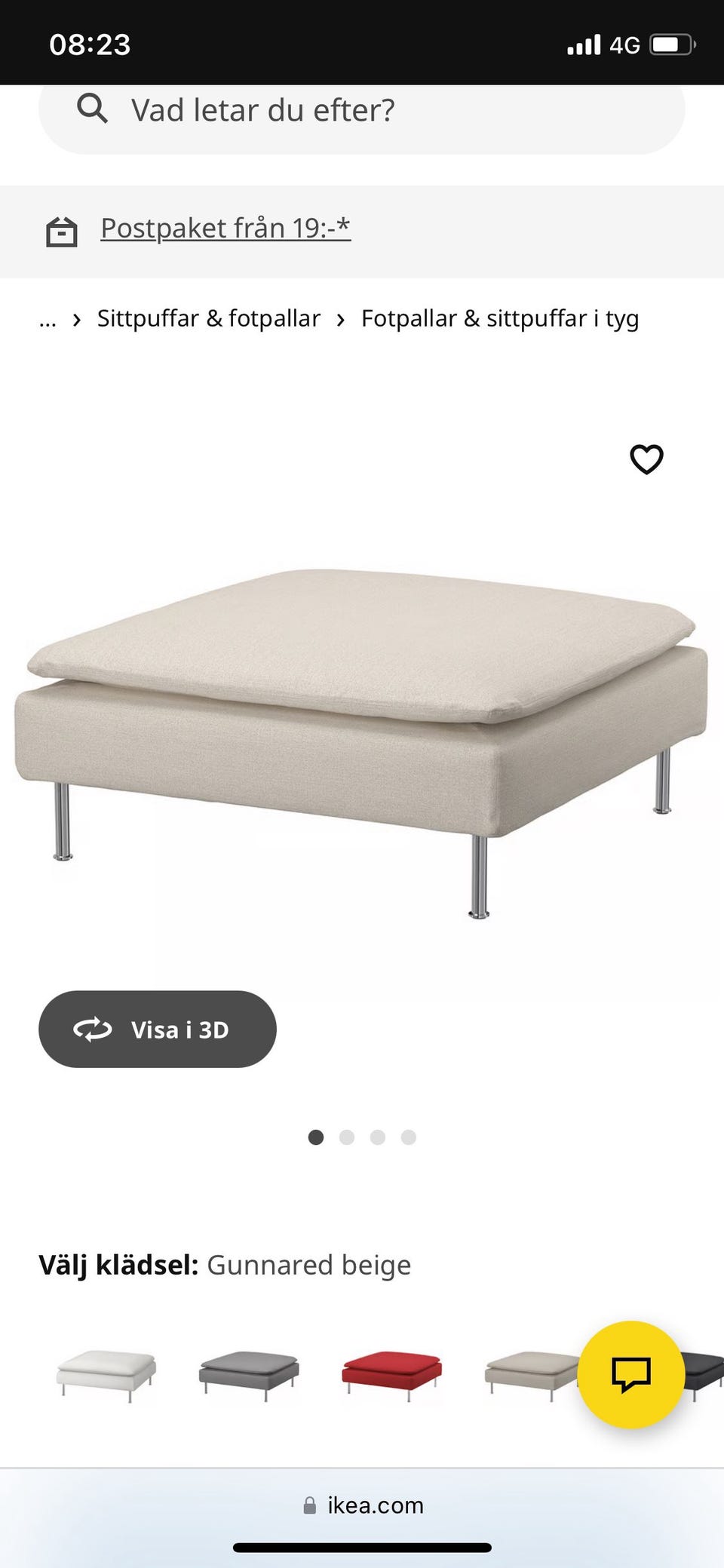The height and width of the screenshot is (1568, 724).
Task: Tap the 'Vad letar du efter?' search field
Action: click(362, 111)
